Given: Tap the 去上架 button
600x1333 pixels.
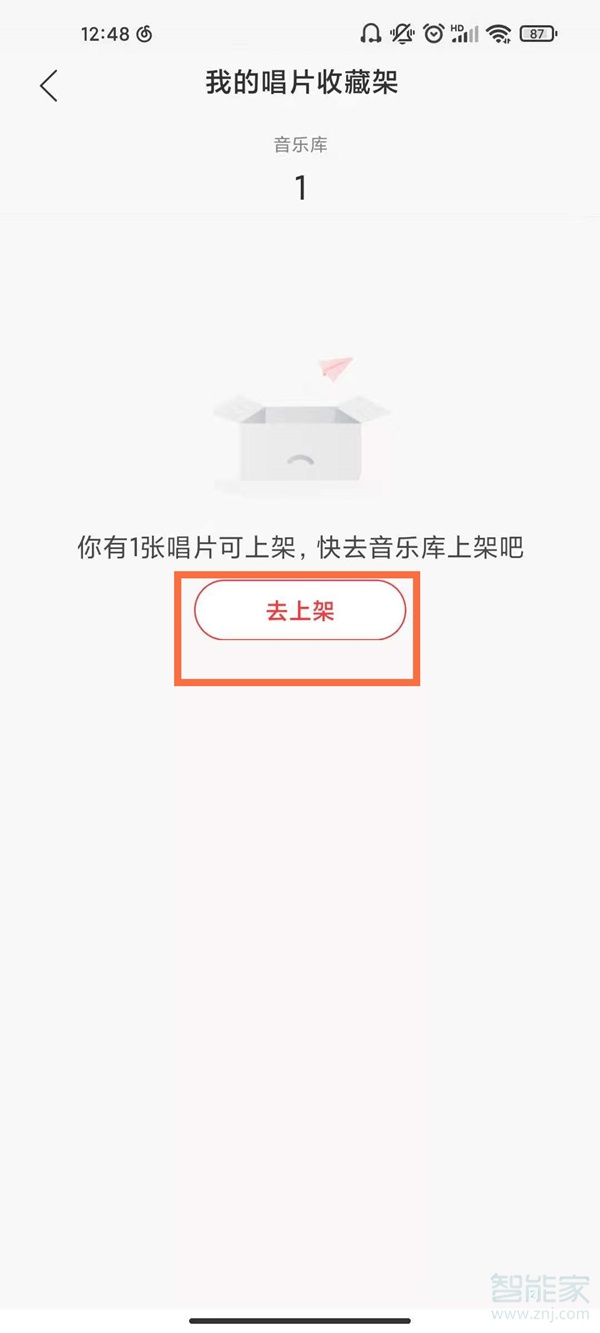Looking at the screenshot, I should tap(300, 611).
